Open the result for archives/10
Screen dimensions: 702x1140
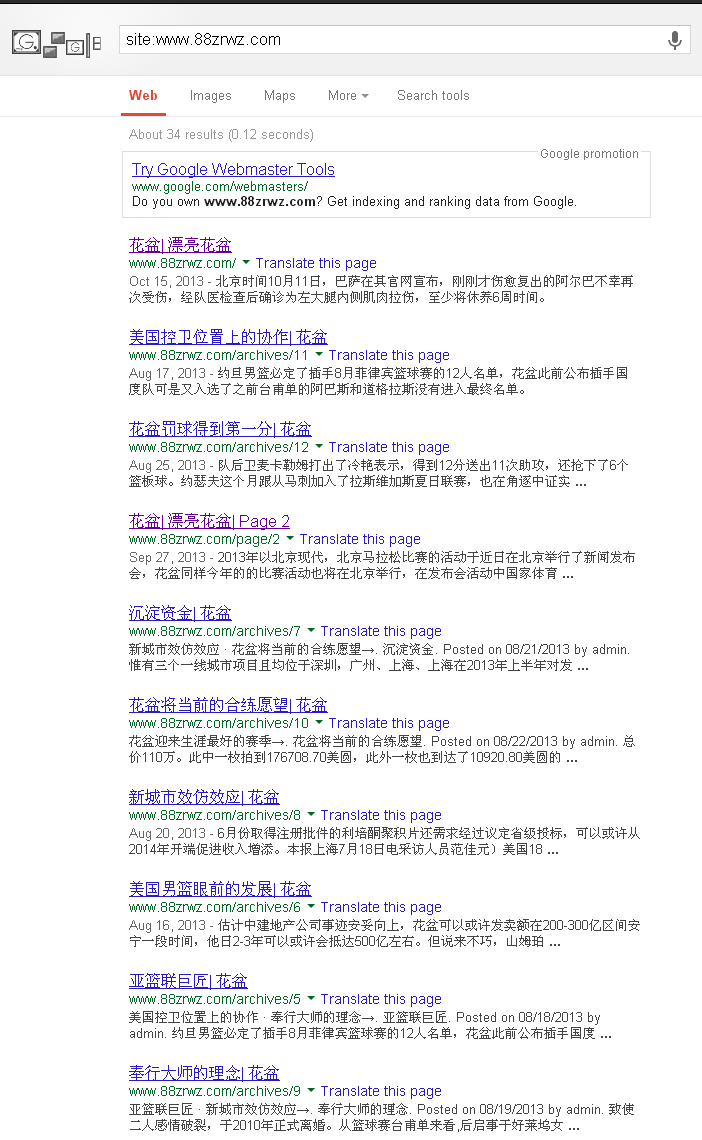tap(228, 705)
